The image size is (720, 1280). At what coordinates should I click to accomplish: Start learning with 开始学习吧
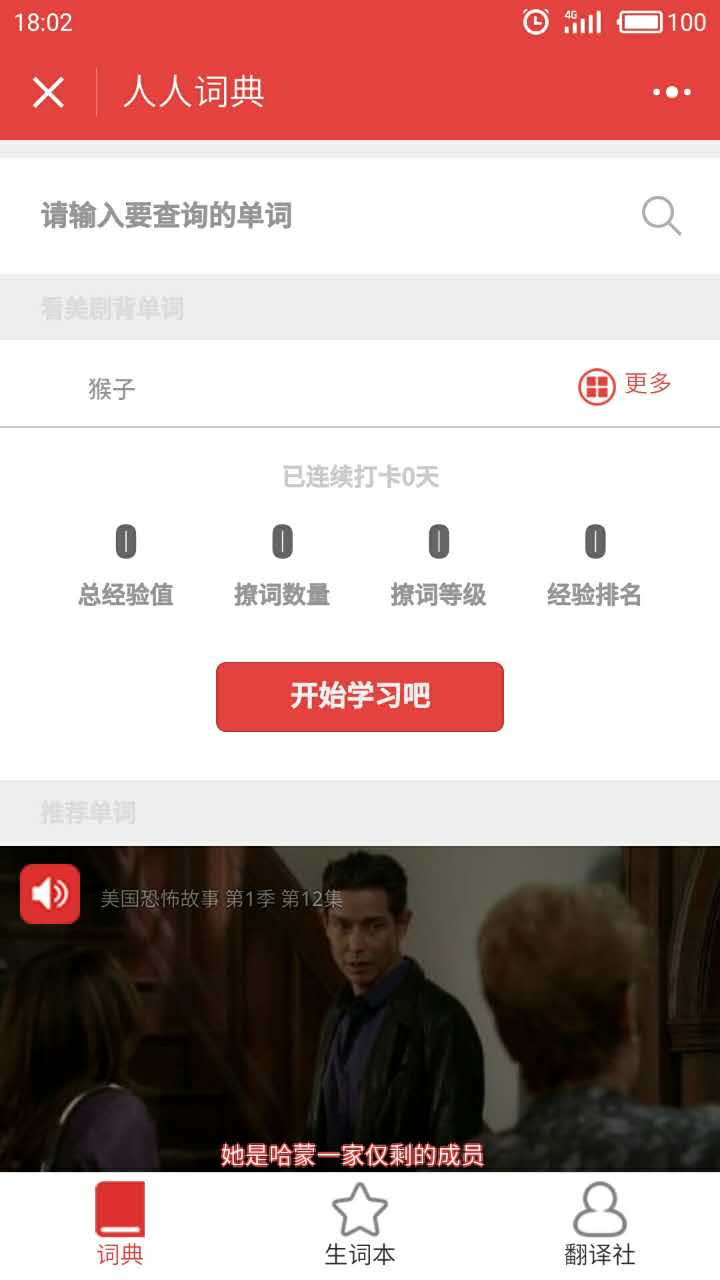(x=360, y=696)
